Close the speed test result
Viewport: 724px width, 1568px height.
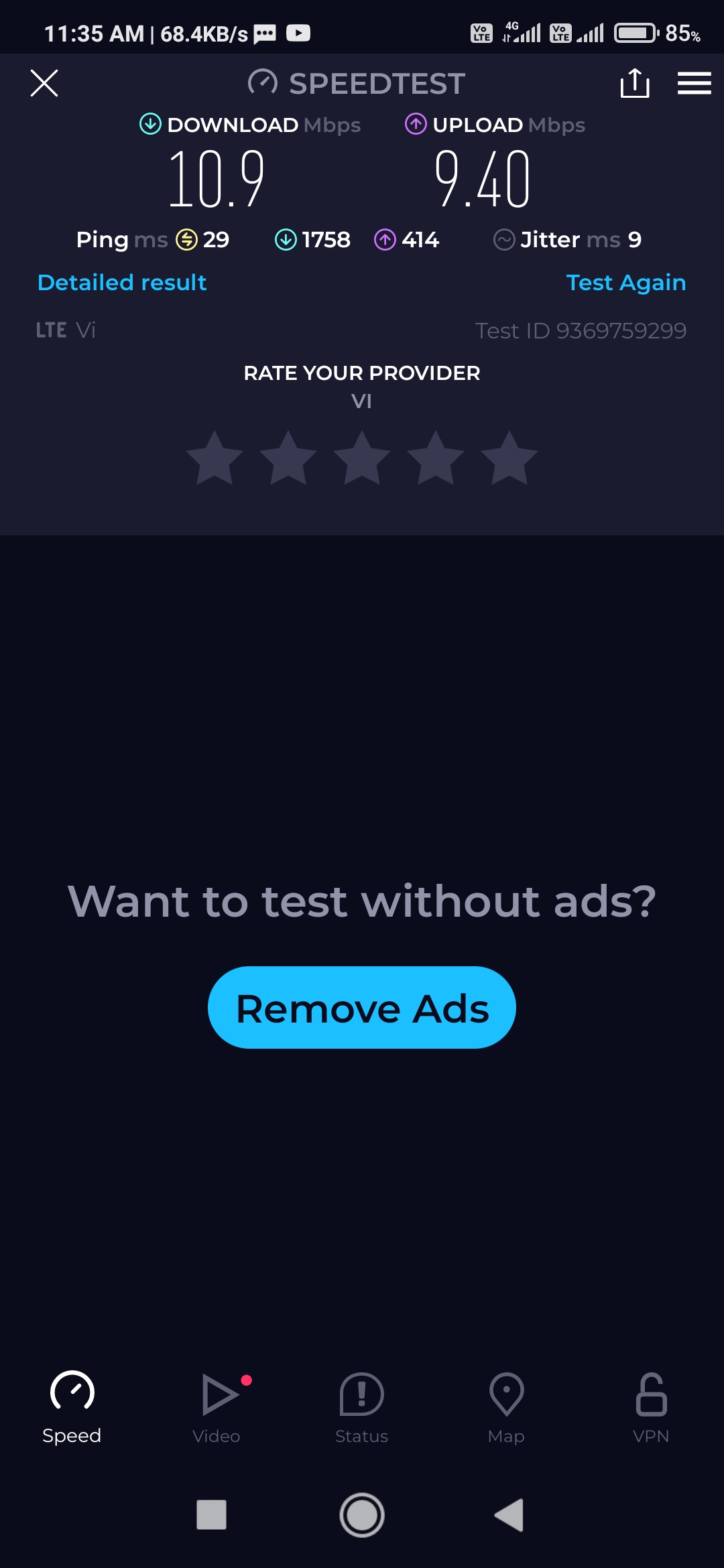(44, 83)
